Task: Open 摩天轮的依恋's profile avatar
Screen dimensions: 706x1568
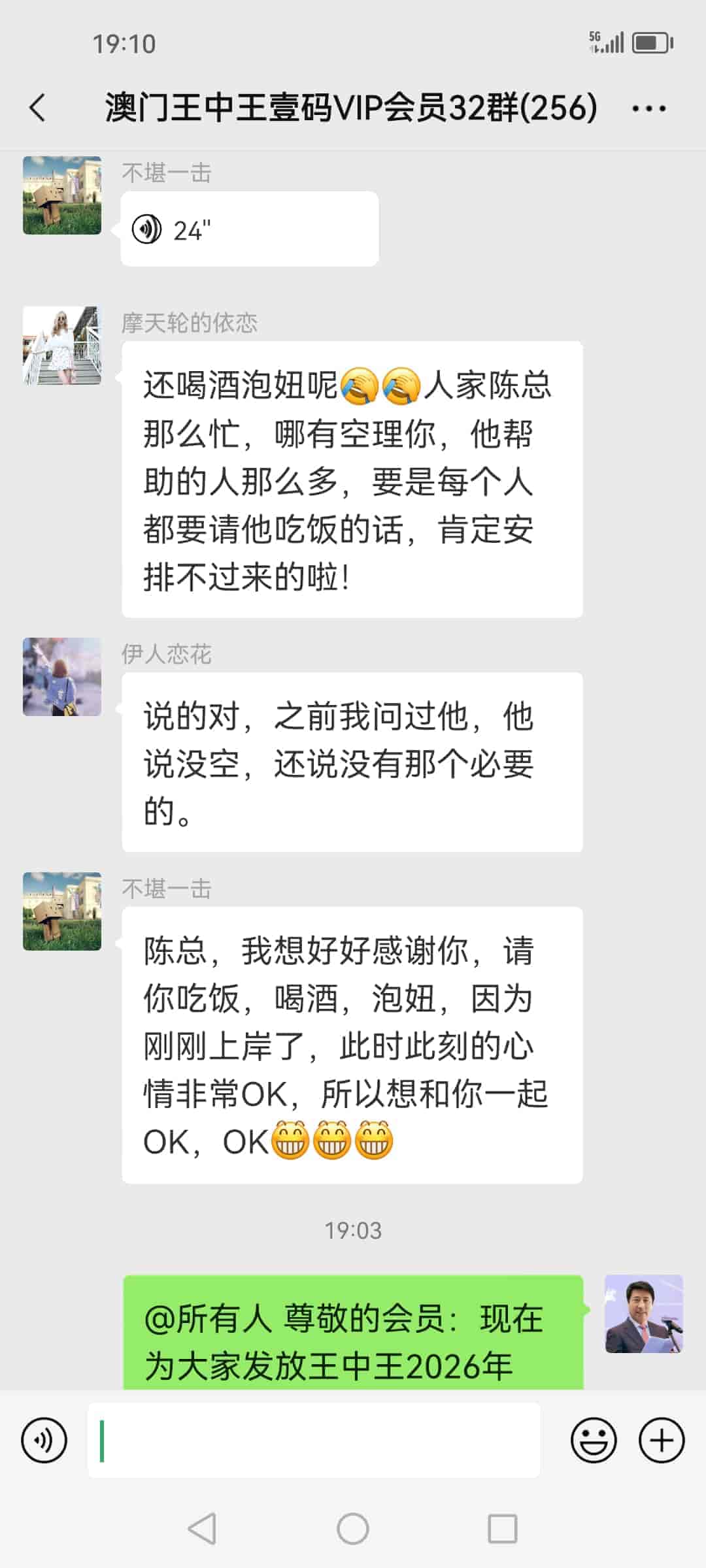Action: point(62,346)
